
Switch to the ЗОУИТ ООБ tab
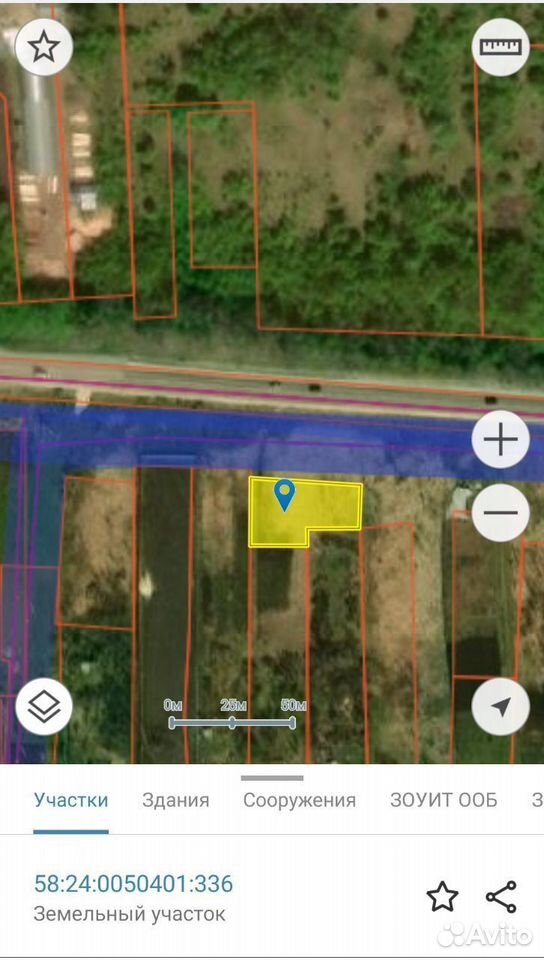coord(444,800)
